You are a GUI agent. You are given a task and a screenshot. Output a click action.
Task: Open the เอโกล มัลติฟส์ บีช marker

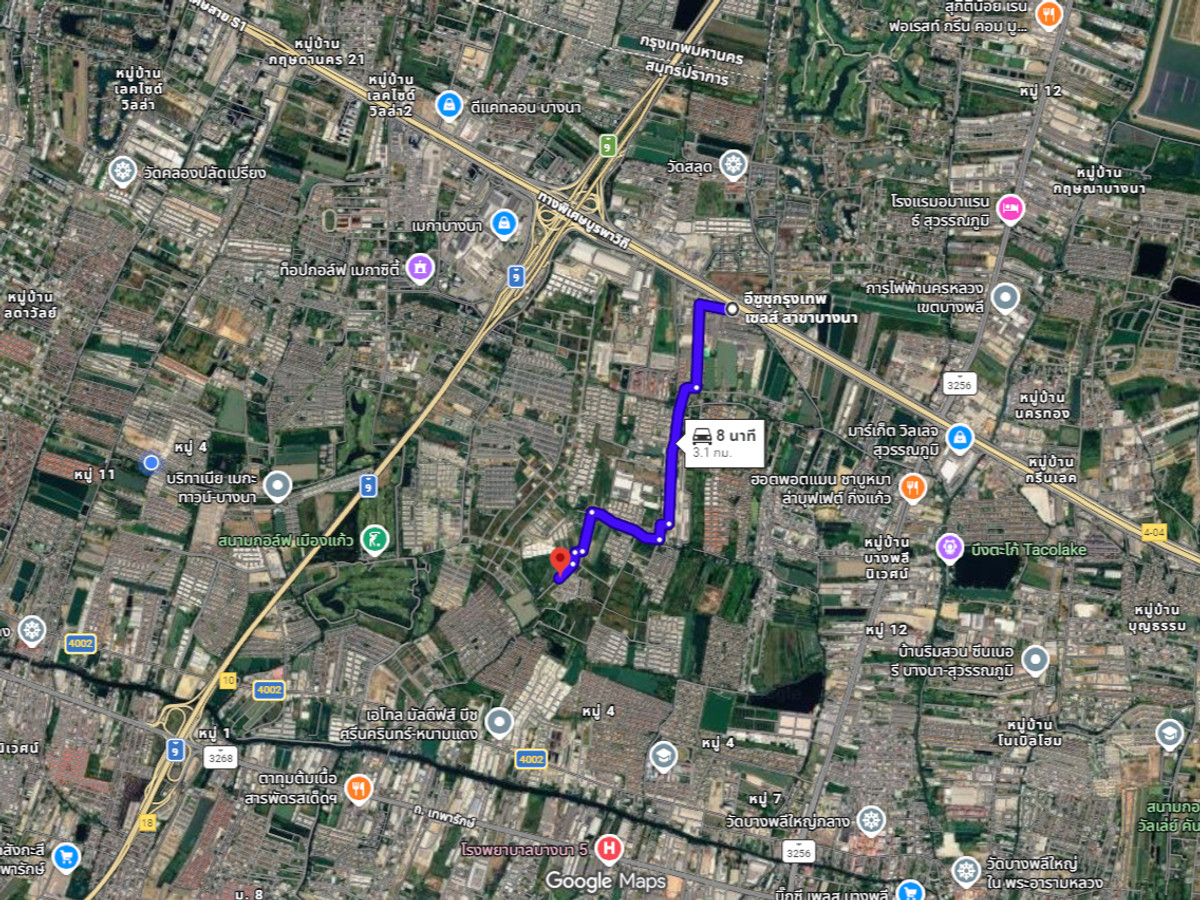(x=498, y=722)
